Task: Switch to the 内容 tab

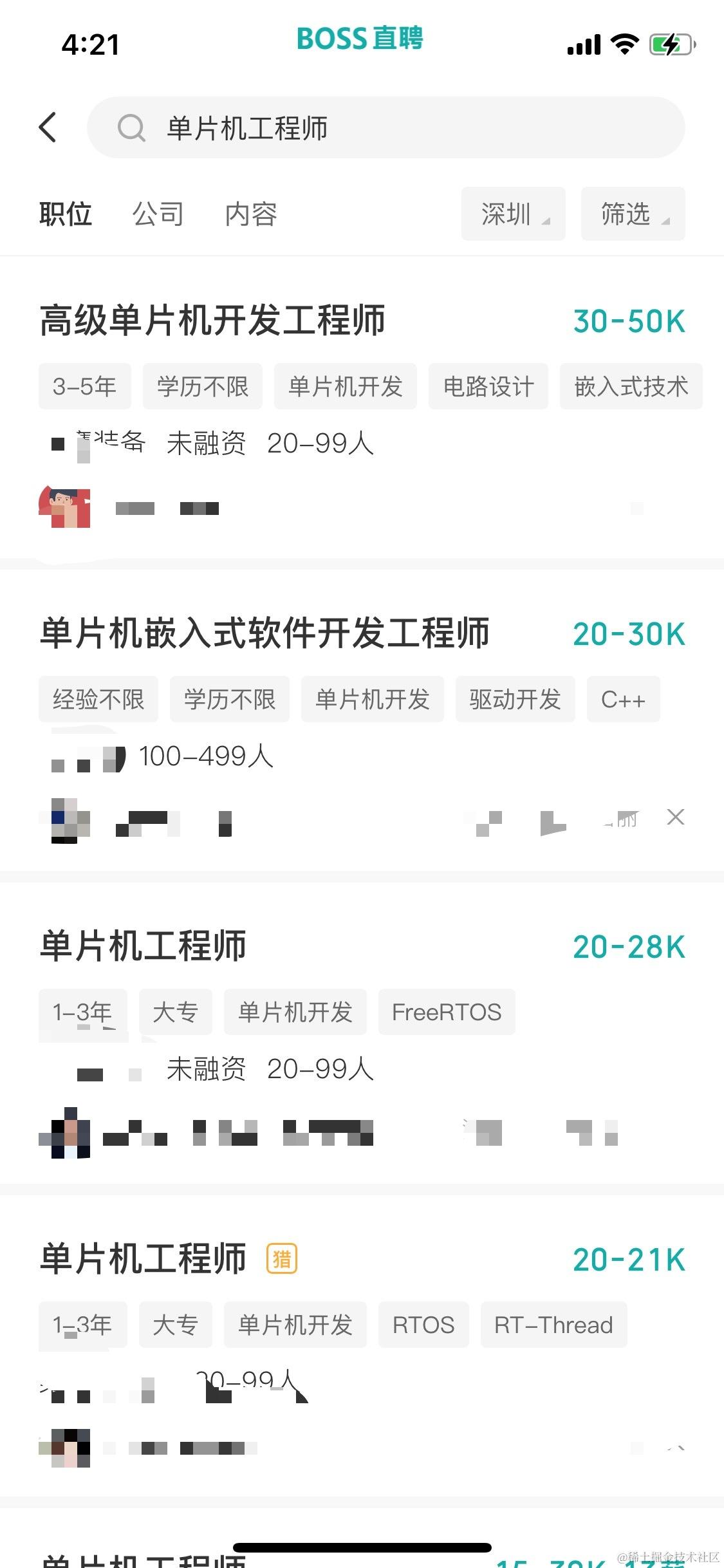Action: point(251,214)
